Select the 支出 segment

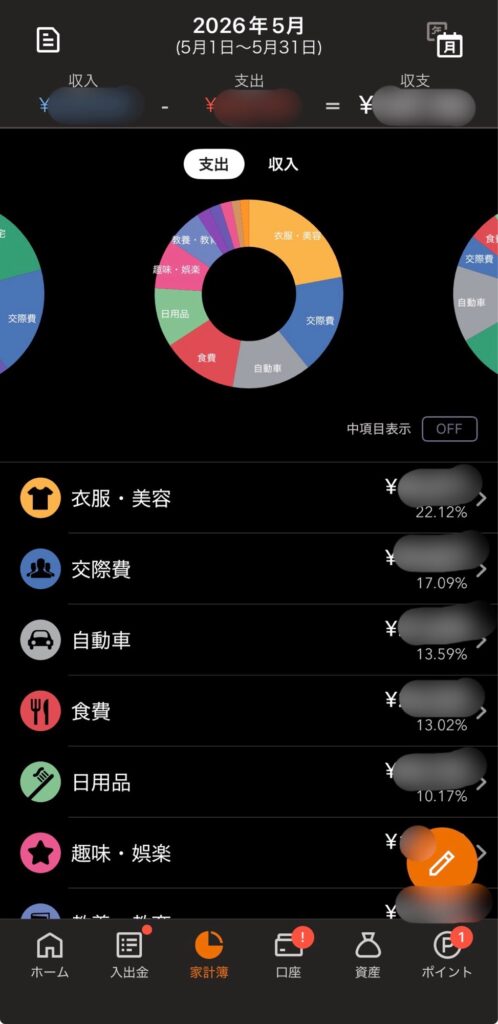214,165
